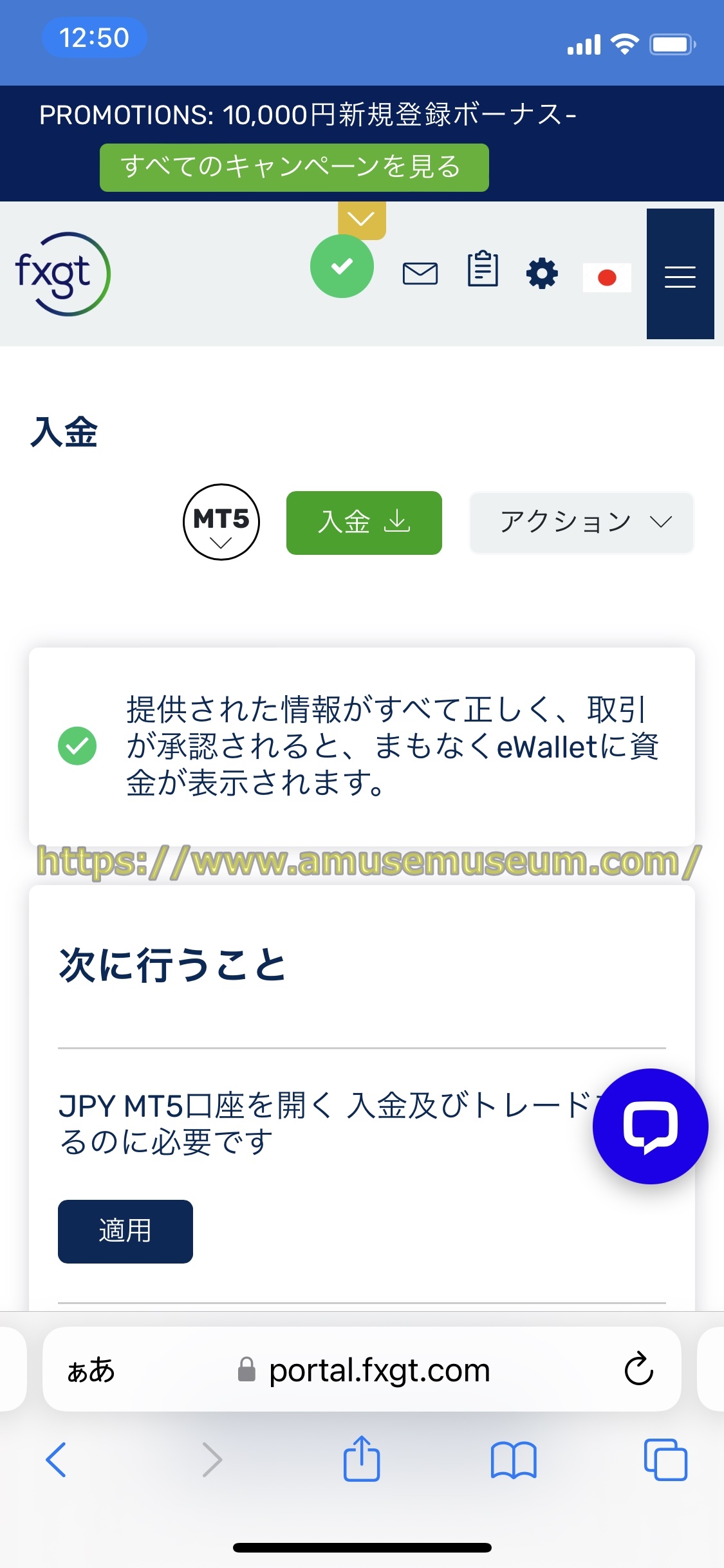Image resolution: width=724 pixels, height=1568 pixels.
Task: Tap the portal.fxgt.com address bar
Action: [x=380, y=1370]
